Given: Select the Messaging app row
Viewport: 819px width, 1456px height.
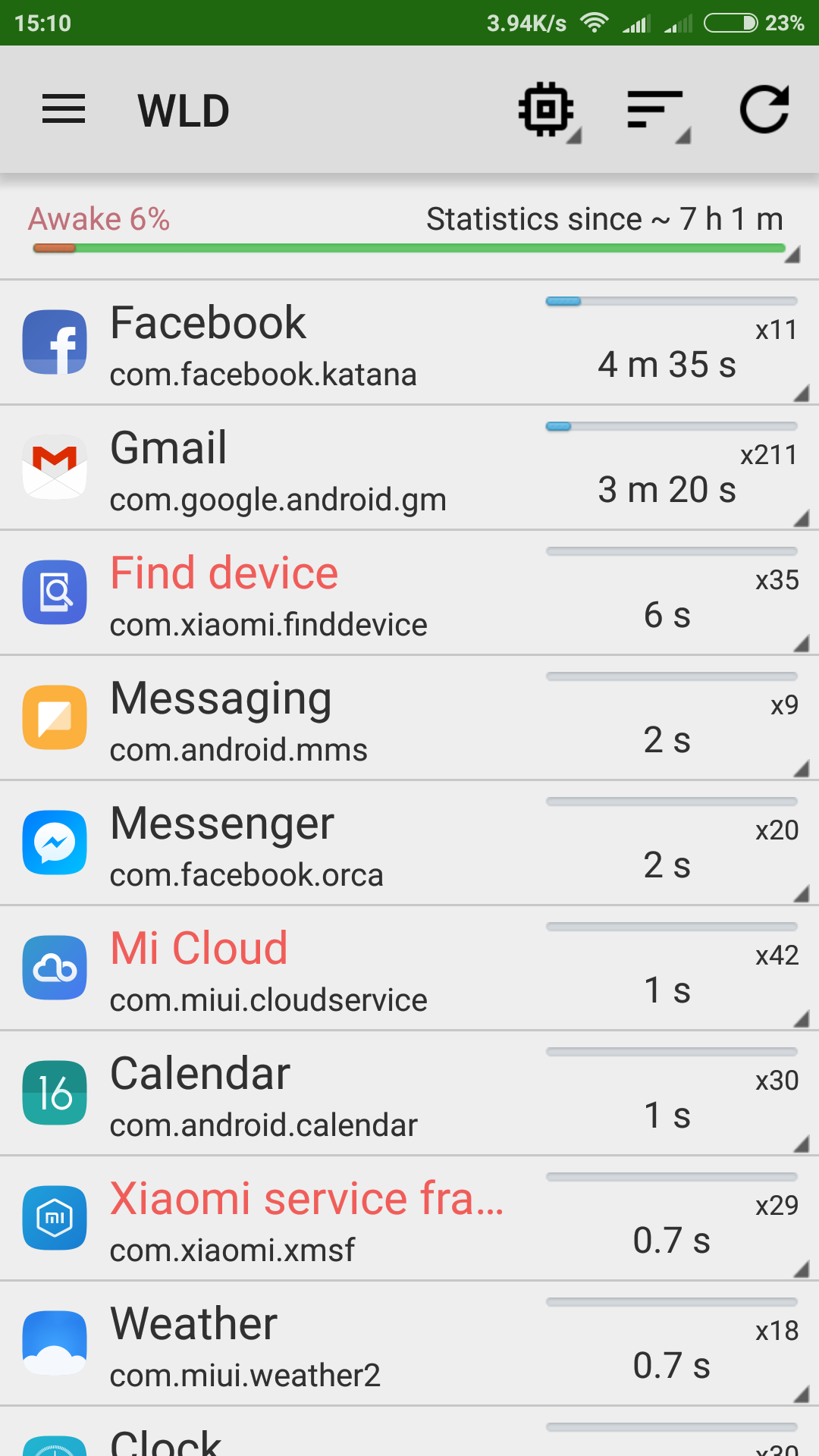Looking at the screenshot, I should click(409, 718).
